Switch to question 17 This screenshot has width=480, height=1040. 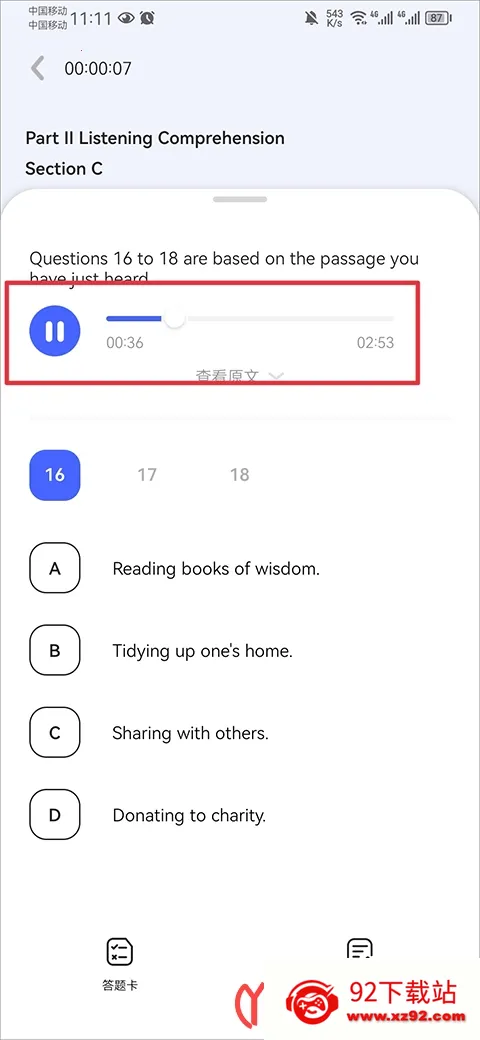tap(147, 475)
